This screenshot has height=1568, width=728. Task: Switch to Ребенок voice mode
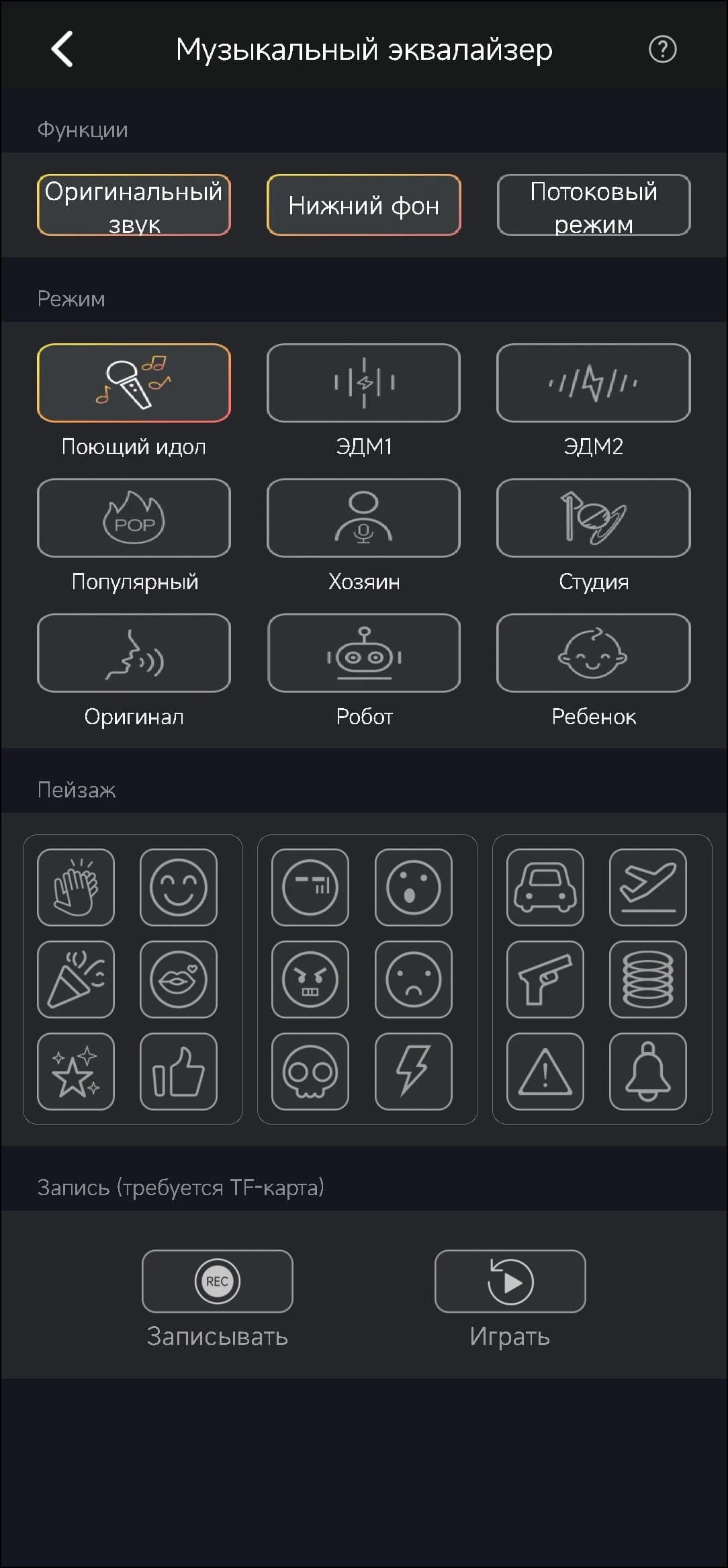point(593,653)
